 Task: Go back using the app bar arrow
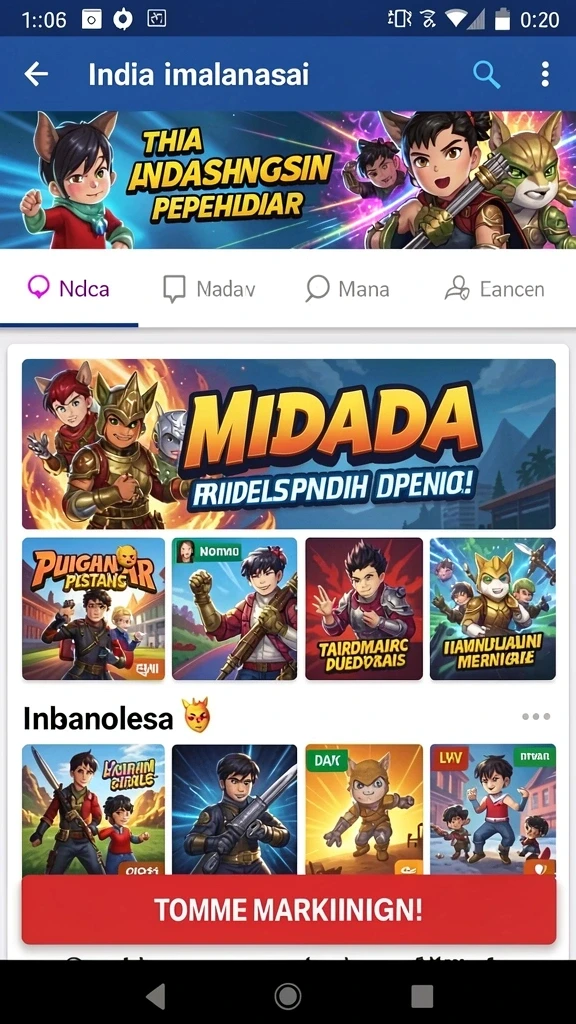tap(36, 74)
